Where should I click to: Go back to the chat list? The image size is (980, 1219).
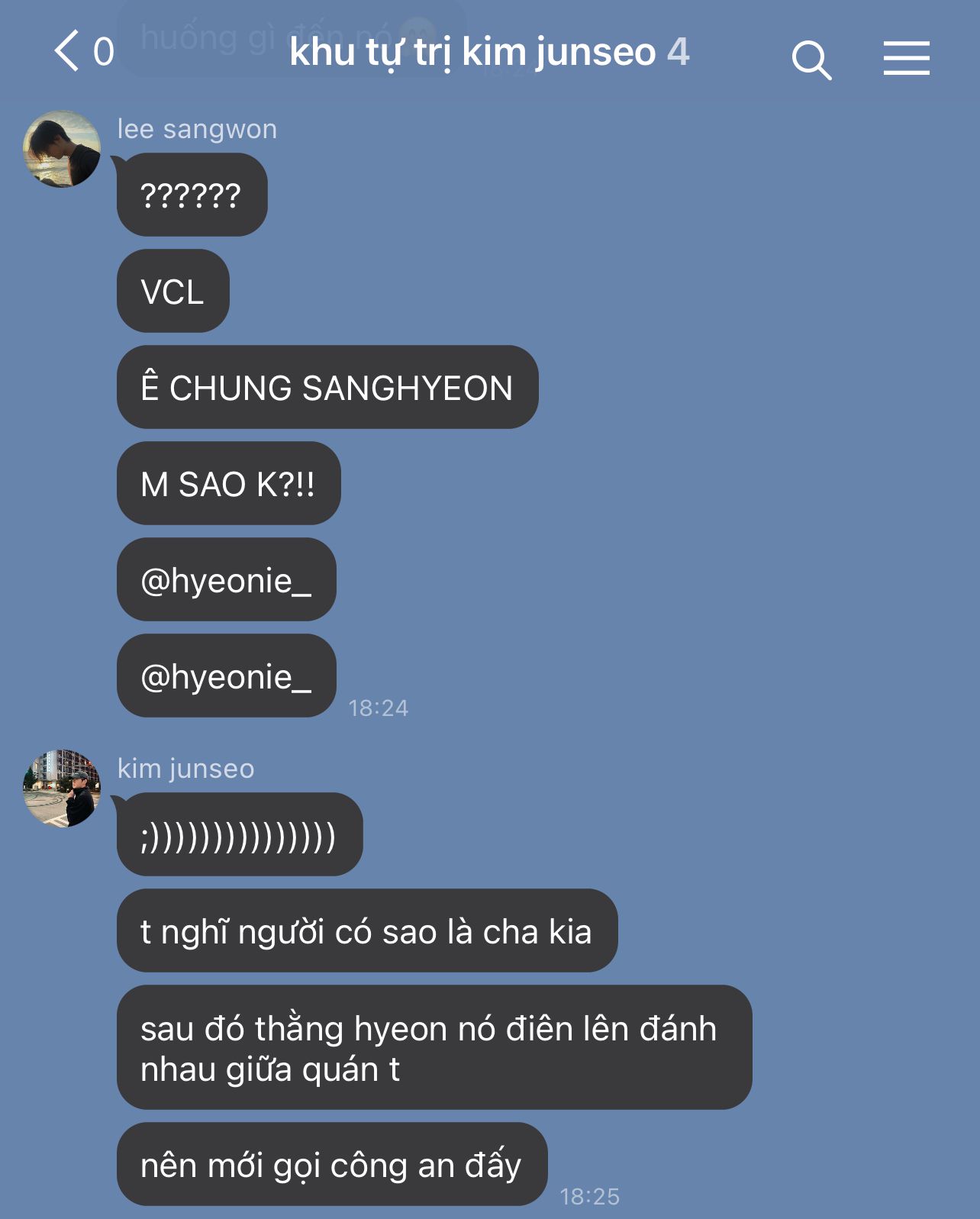(x=68, y=52)
